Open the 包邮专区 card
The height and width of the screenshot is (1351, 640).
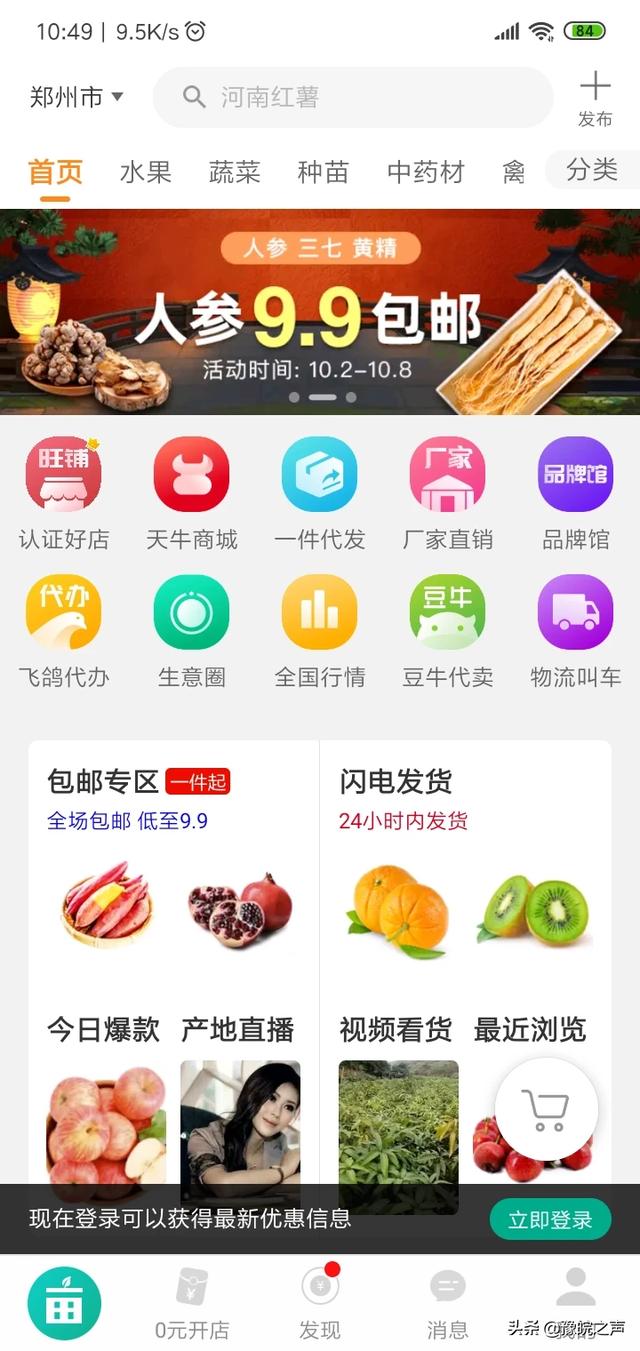[x=174, y=860]
